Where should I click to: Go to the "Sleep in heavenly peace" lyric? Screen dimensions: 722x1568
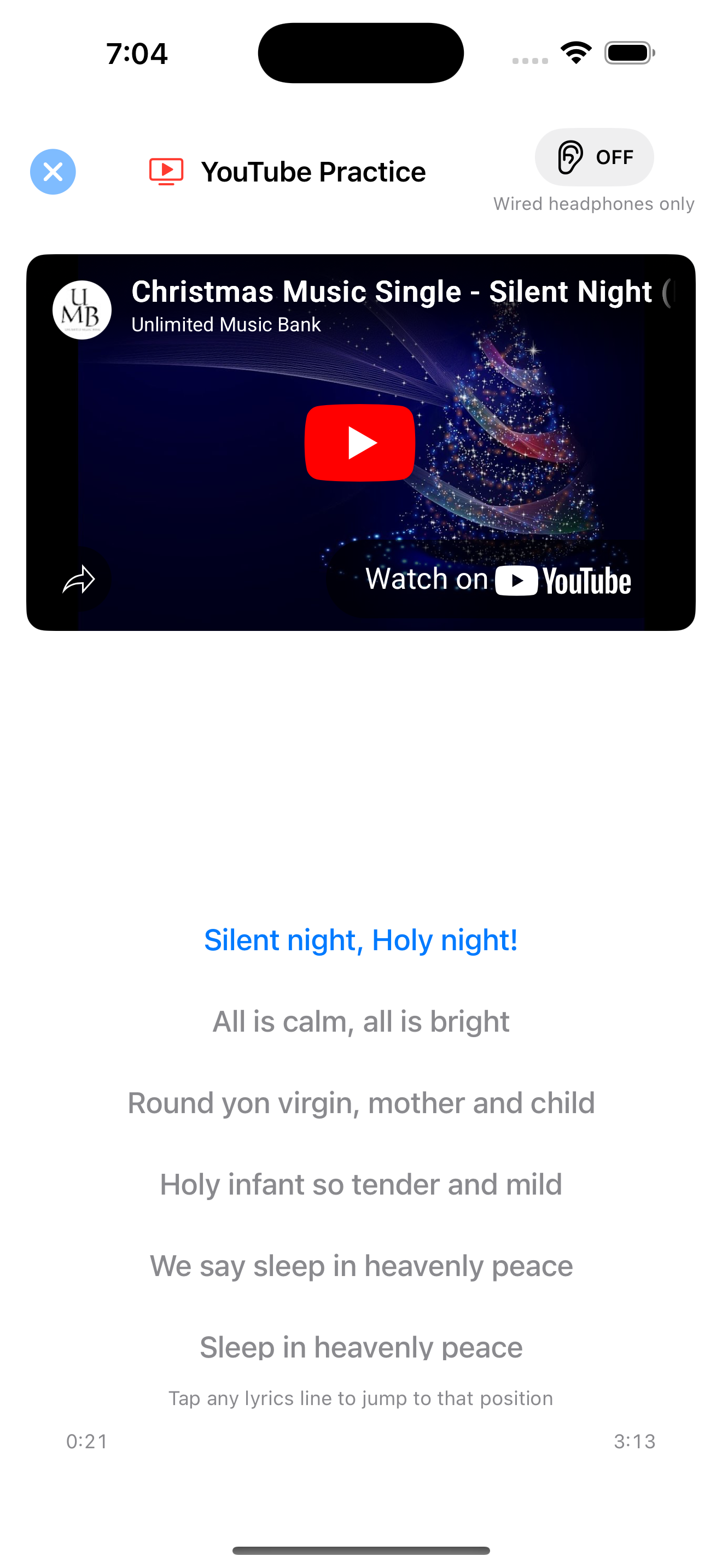coord(361,1347)
